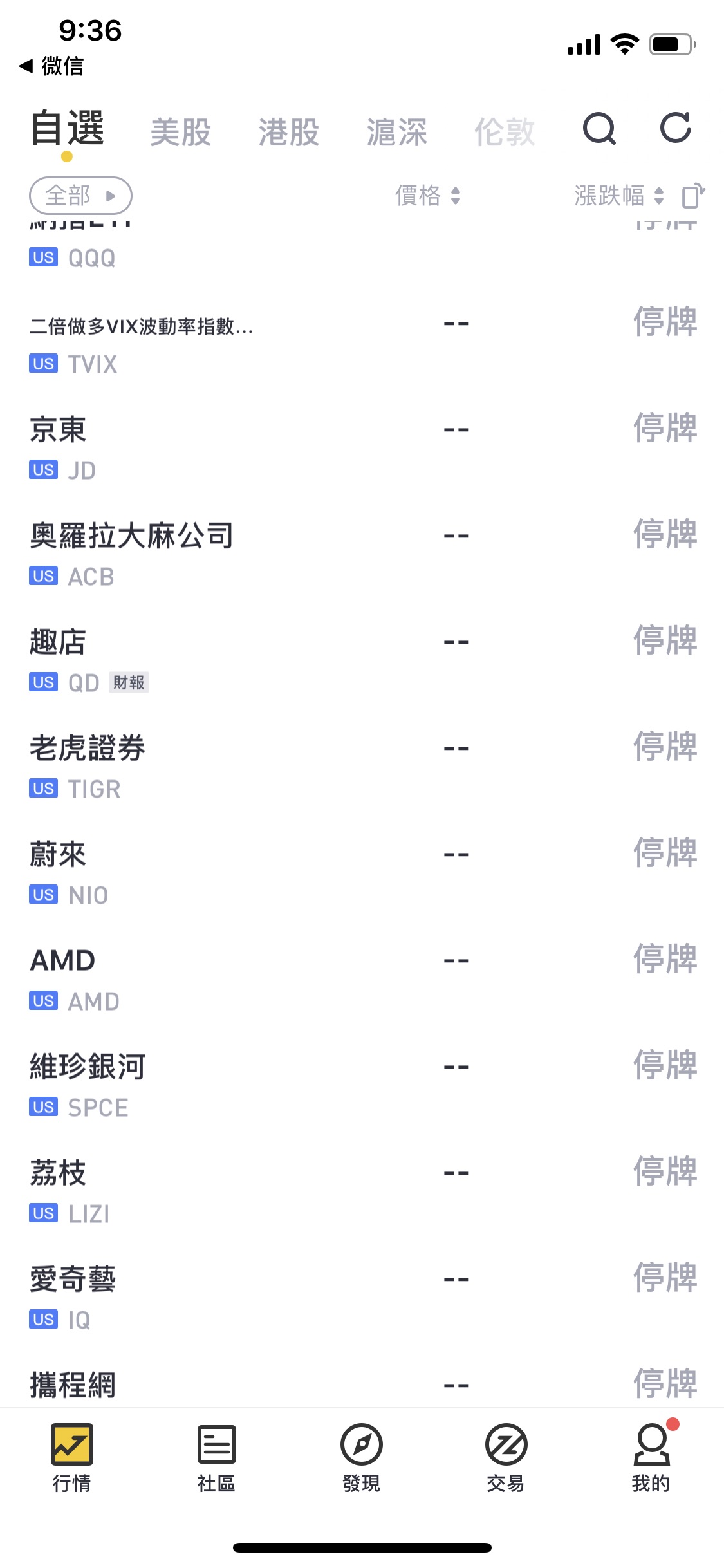Viewport: 724px width, 1568px height.
Task: Sort the list by 價格
Action: [x=428, y=195]
